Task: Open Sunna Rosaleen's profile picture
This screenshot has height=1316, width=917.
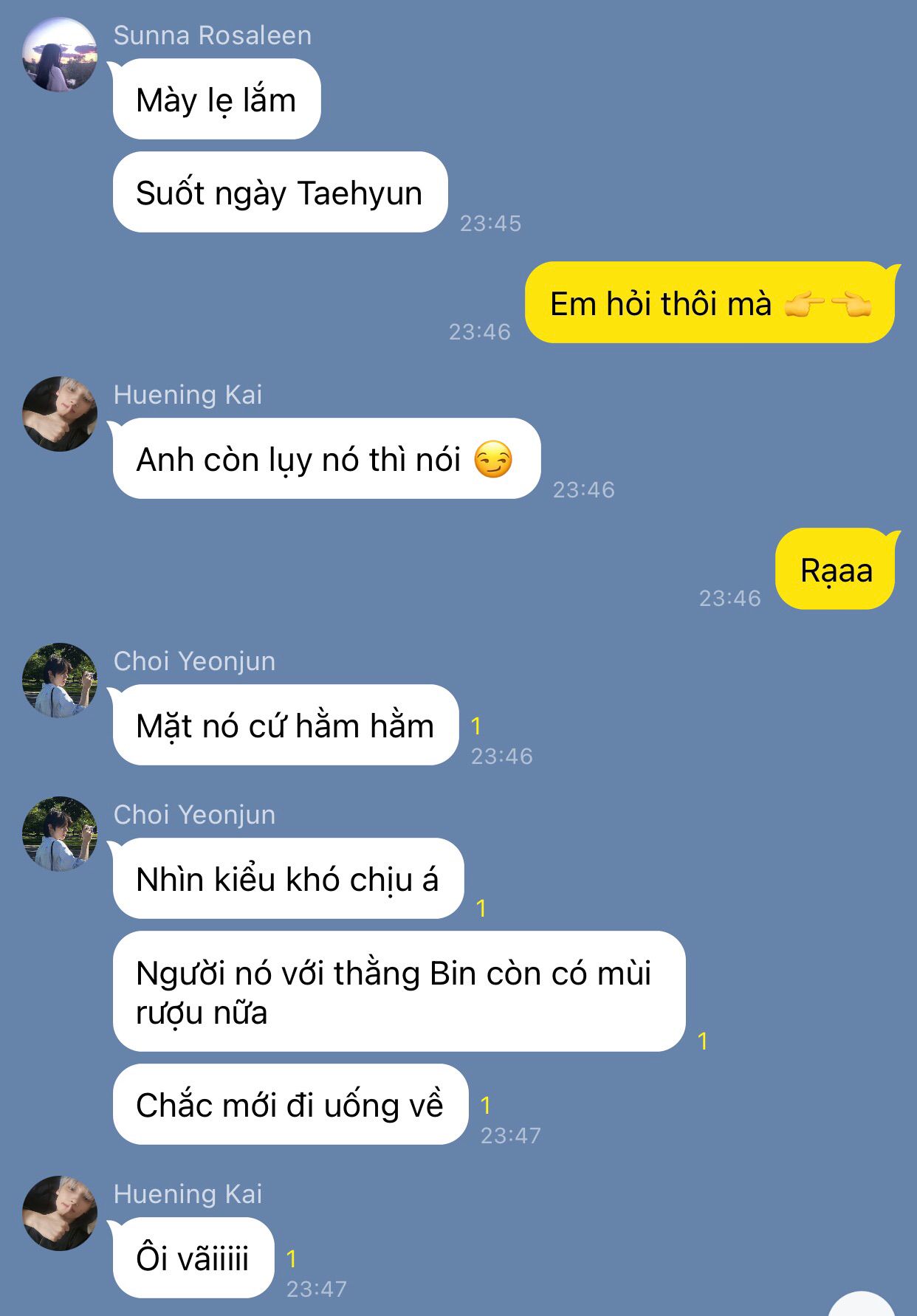Action: 60,55
